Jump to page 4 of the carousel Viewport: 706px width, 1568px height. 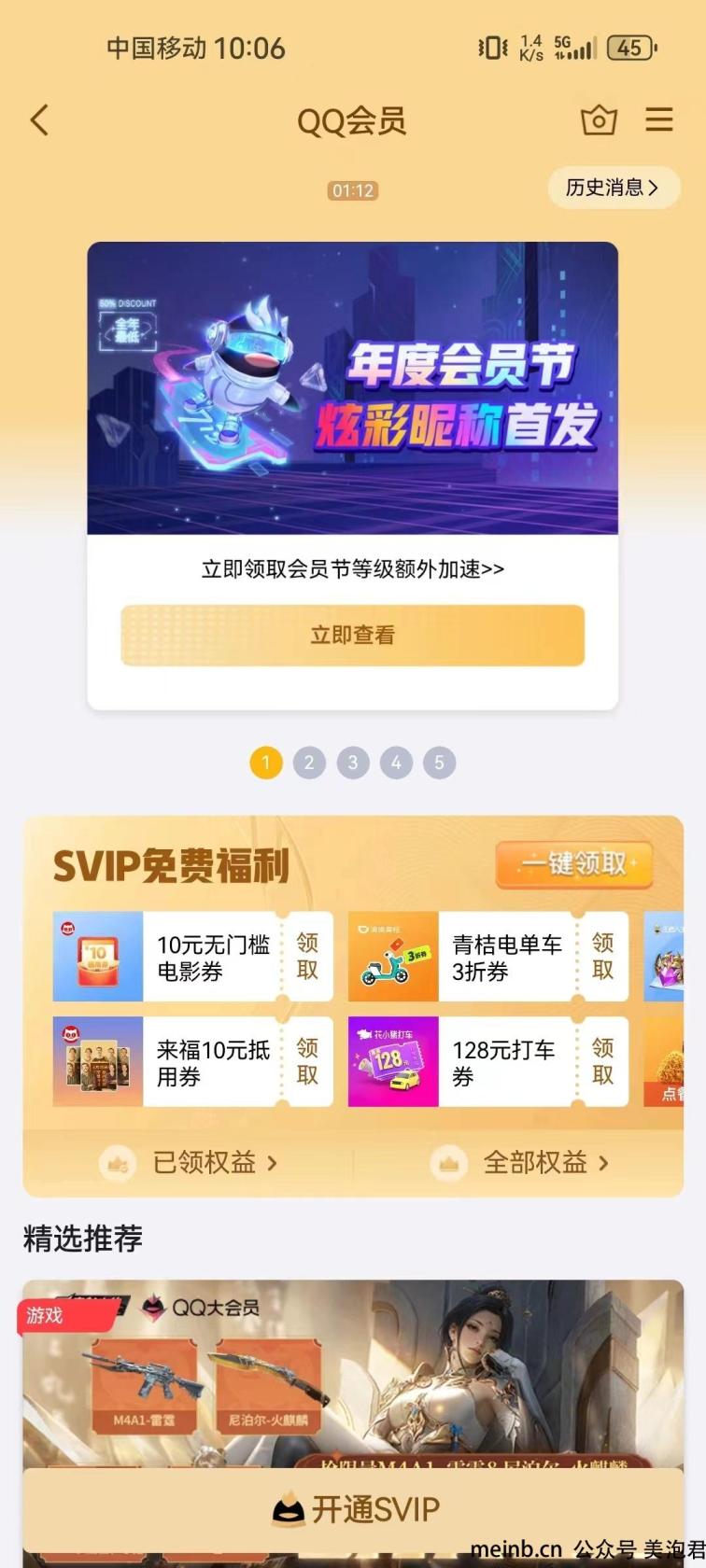coord(396,763)
